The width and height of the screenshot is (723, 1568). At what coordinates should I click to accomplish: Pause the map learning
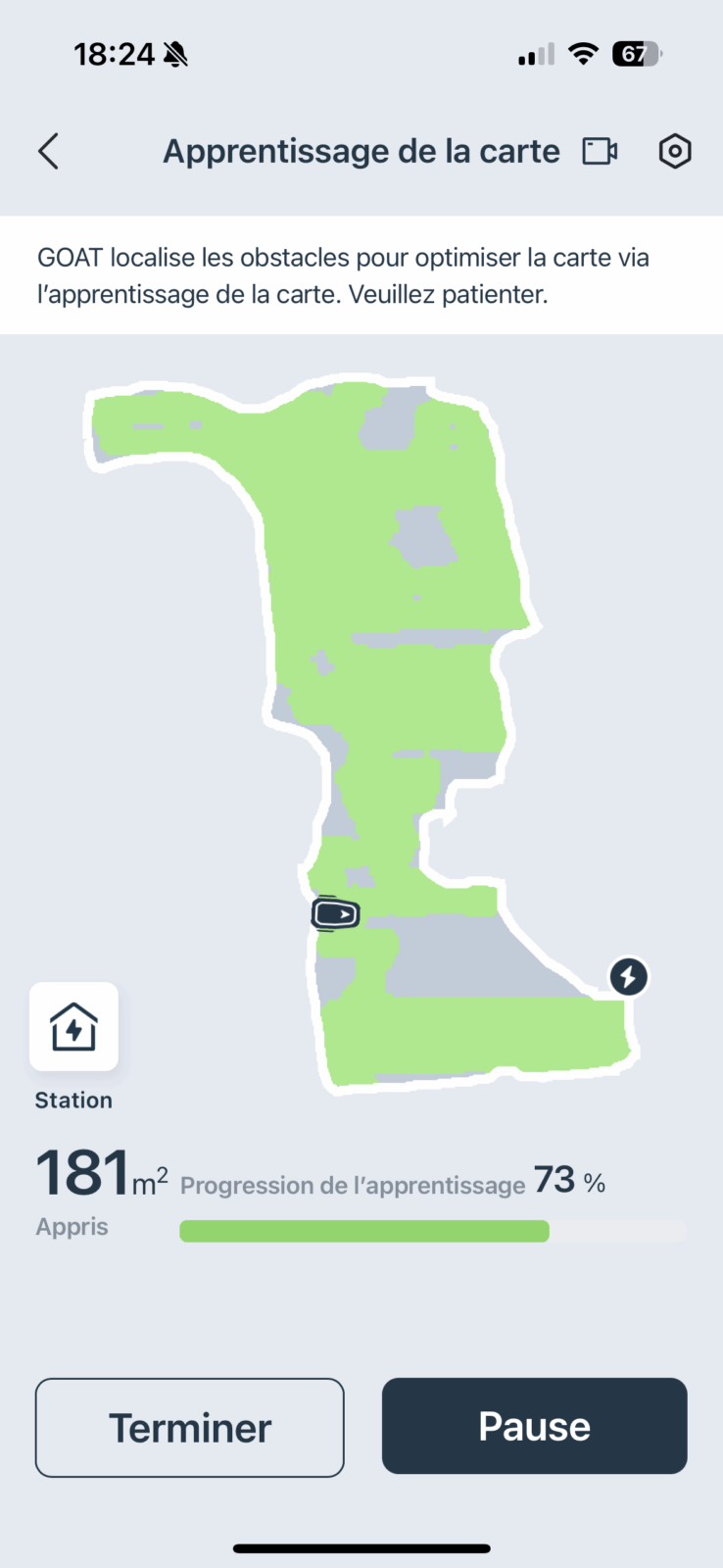[x=535, y=1426]
